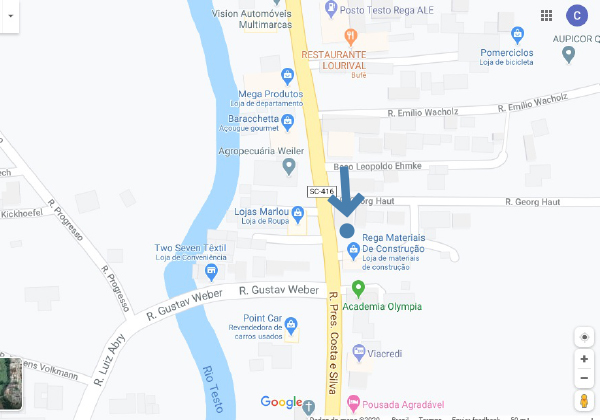
Task: Tap the Street View pegman
Action: (x=584, y=401)
